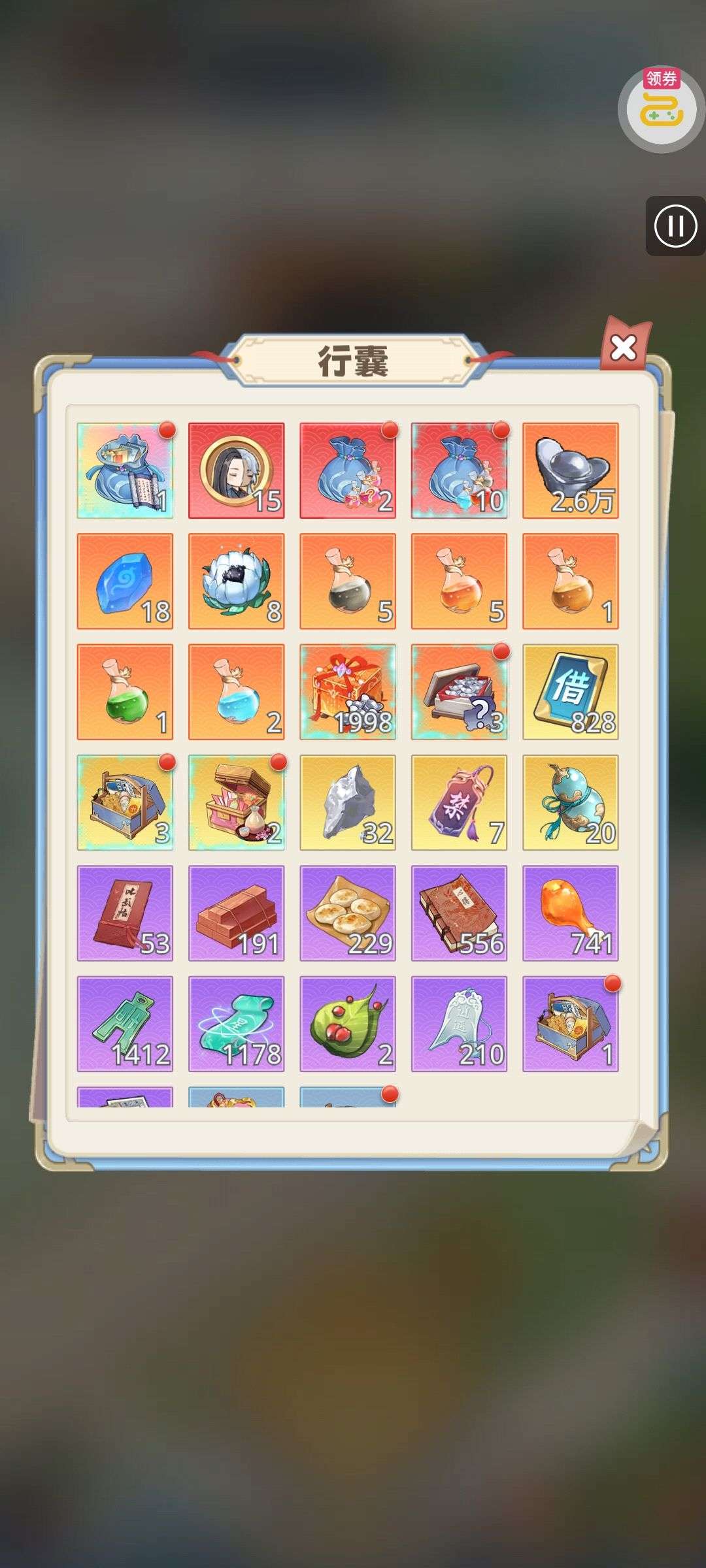Viewport: 706px width, 1568px height.
Task: Open the silver lock pendant with 210
Action: [x=460, y=1024]
